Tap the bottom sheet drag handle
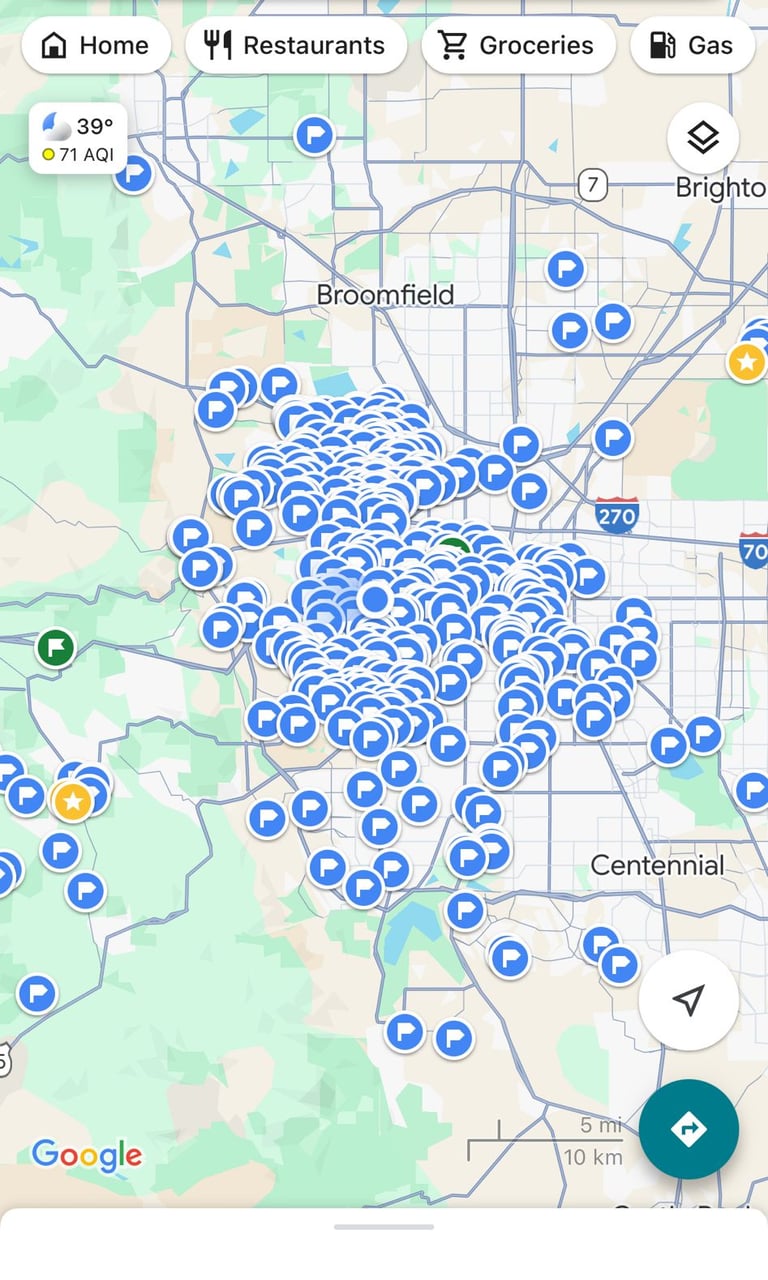The image size is (768, 1280). (384, 1227)
